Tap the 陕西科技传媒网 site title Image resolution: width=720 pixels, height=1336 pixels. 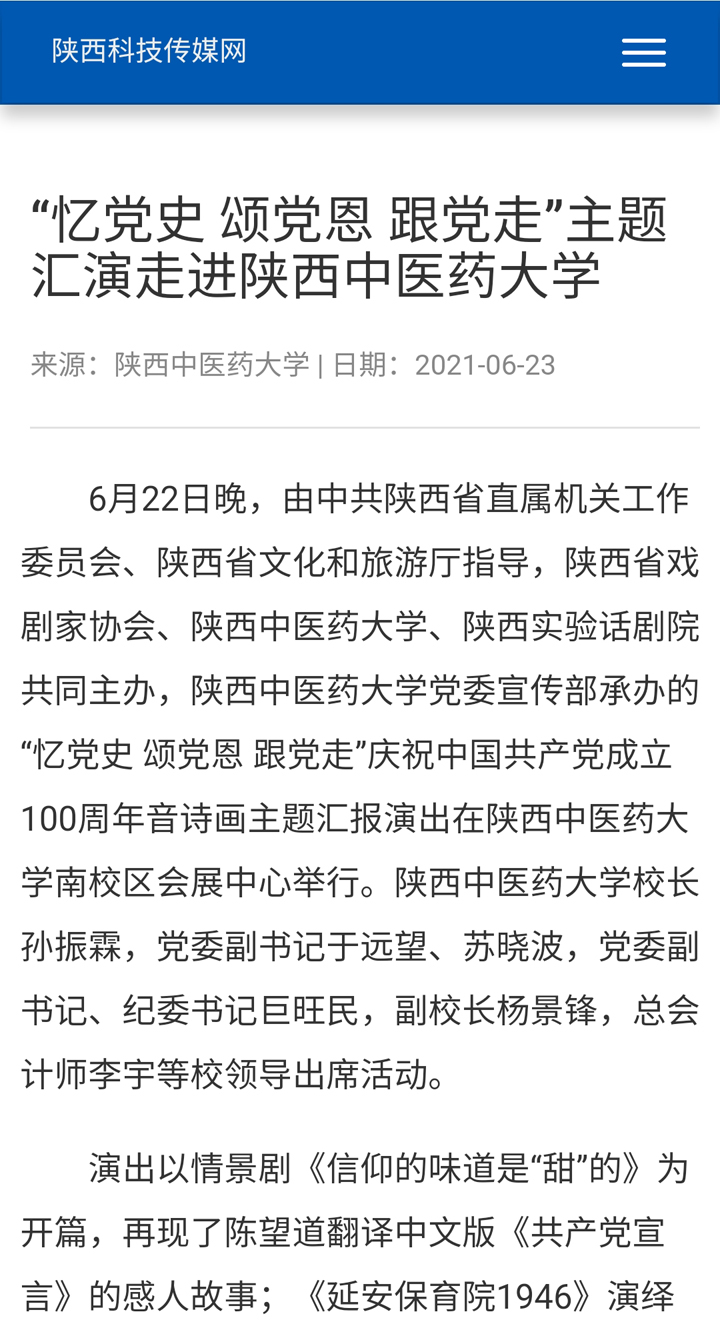149,50
